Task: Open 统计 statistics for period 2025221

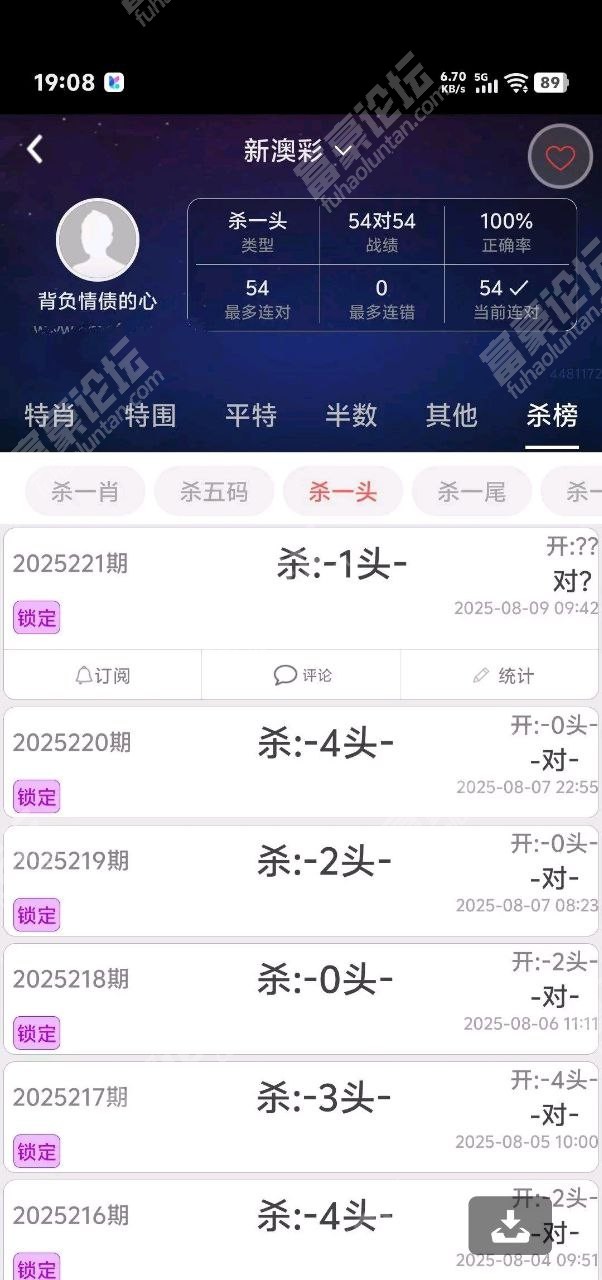Action: (x=503, y=676)
